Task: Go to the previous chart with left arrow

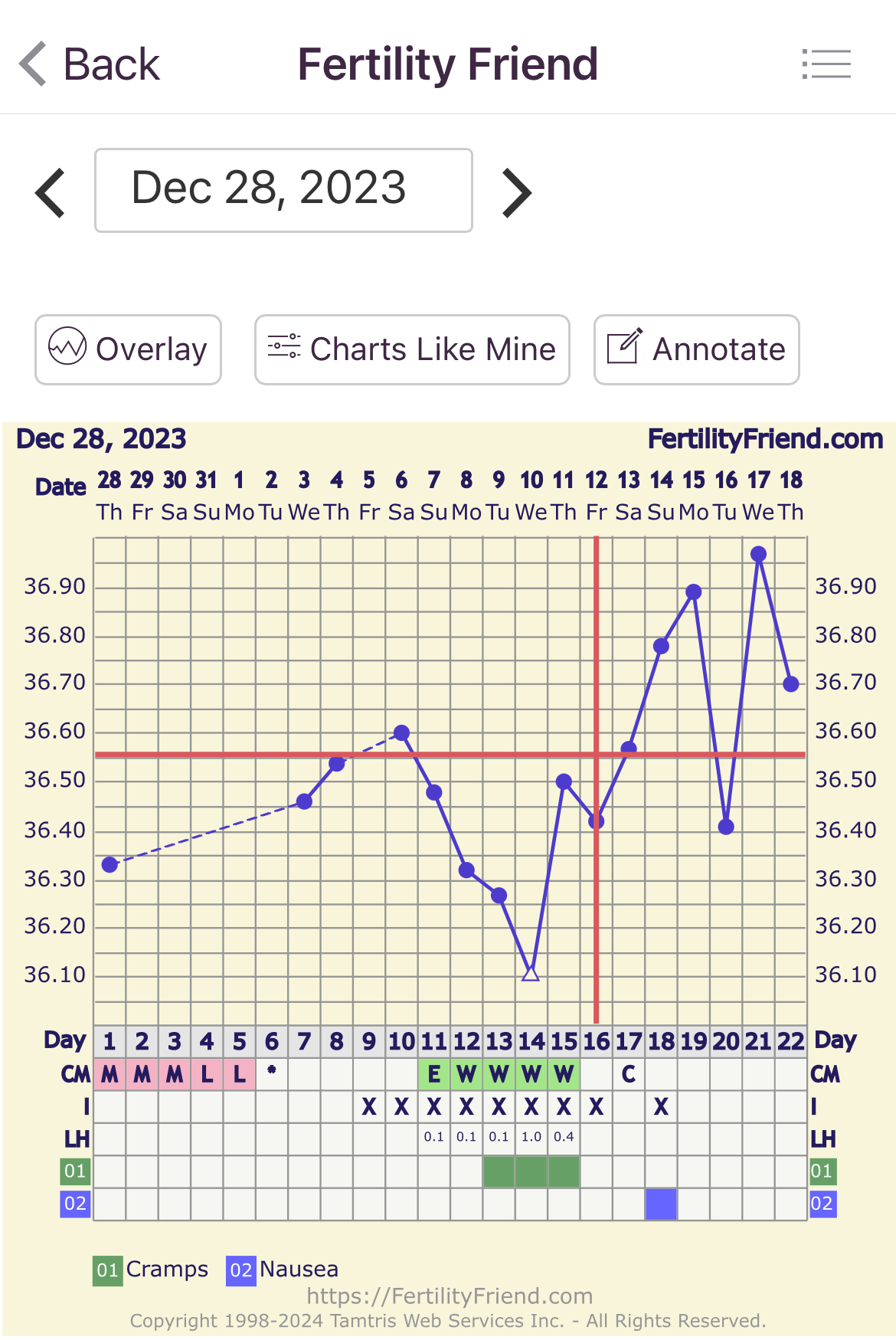Action: point(51,192)
